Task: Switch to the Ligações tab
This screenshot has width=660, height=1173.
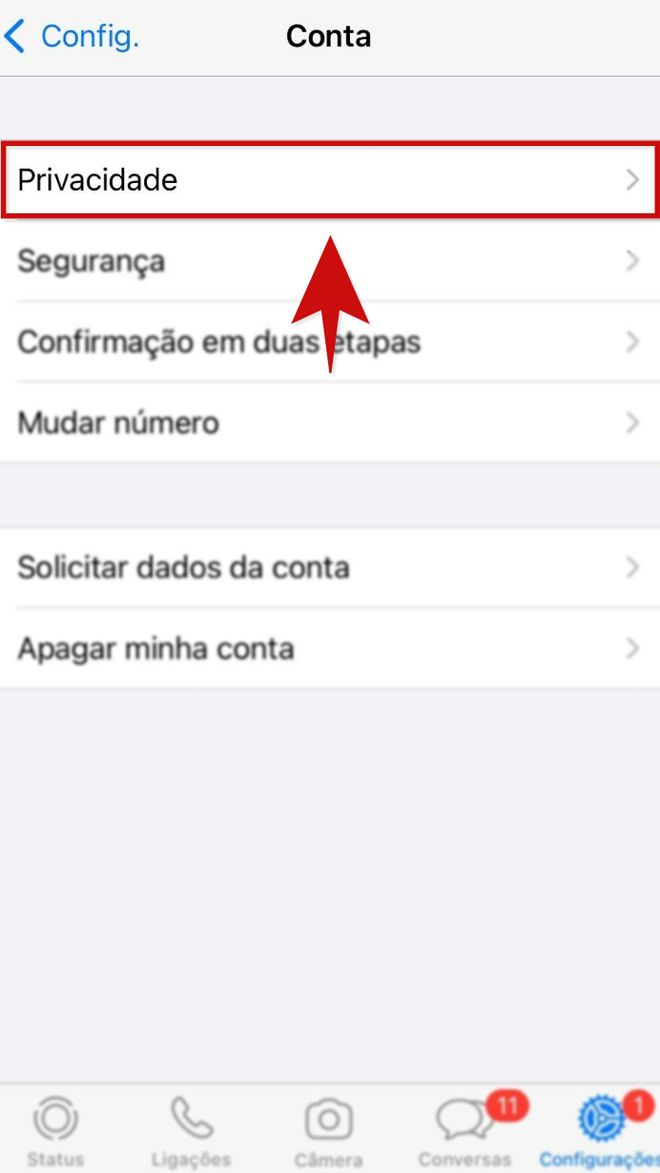Action: 192,1131
